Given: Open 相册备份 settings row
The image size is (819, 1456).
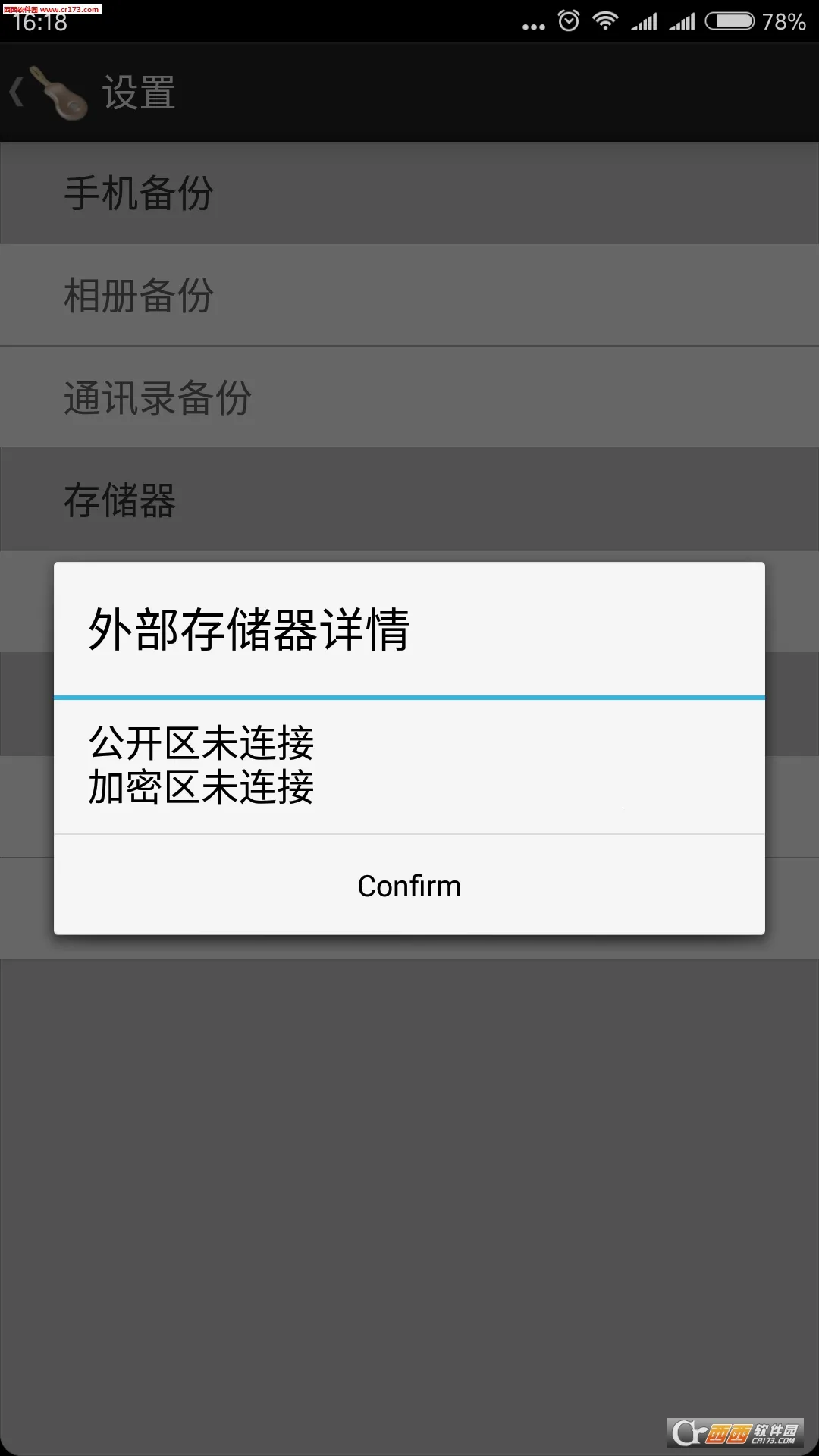Looking at the screenshot, I should (x=409, y=295).
